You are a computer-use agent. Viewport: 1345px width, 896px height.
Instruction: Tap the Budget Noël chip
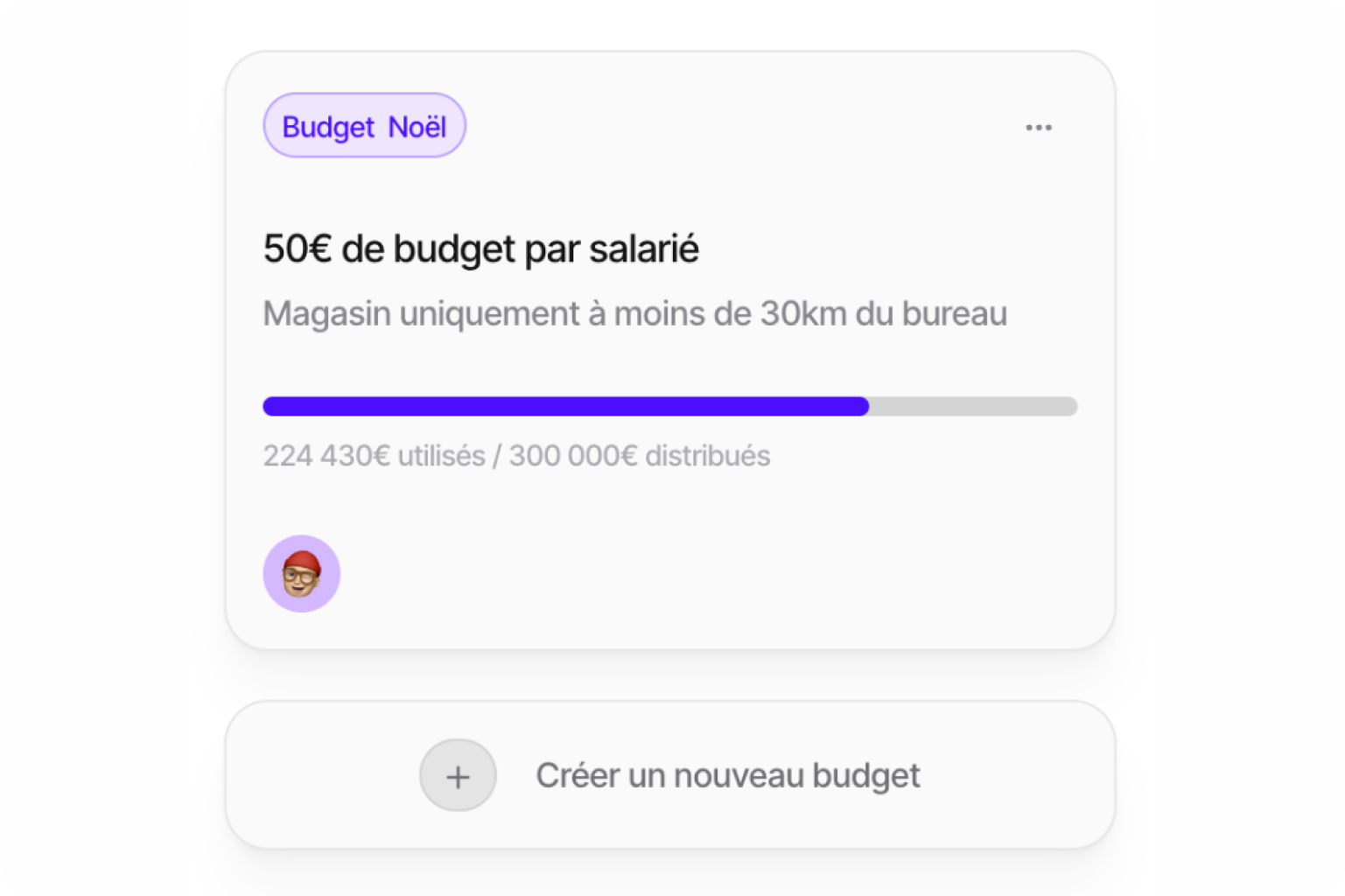point(364,126)
